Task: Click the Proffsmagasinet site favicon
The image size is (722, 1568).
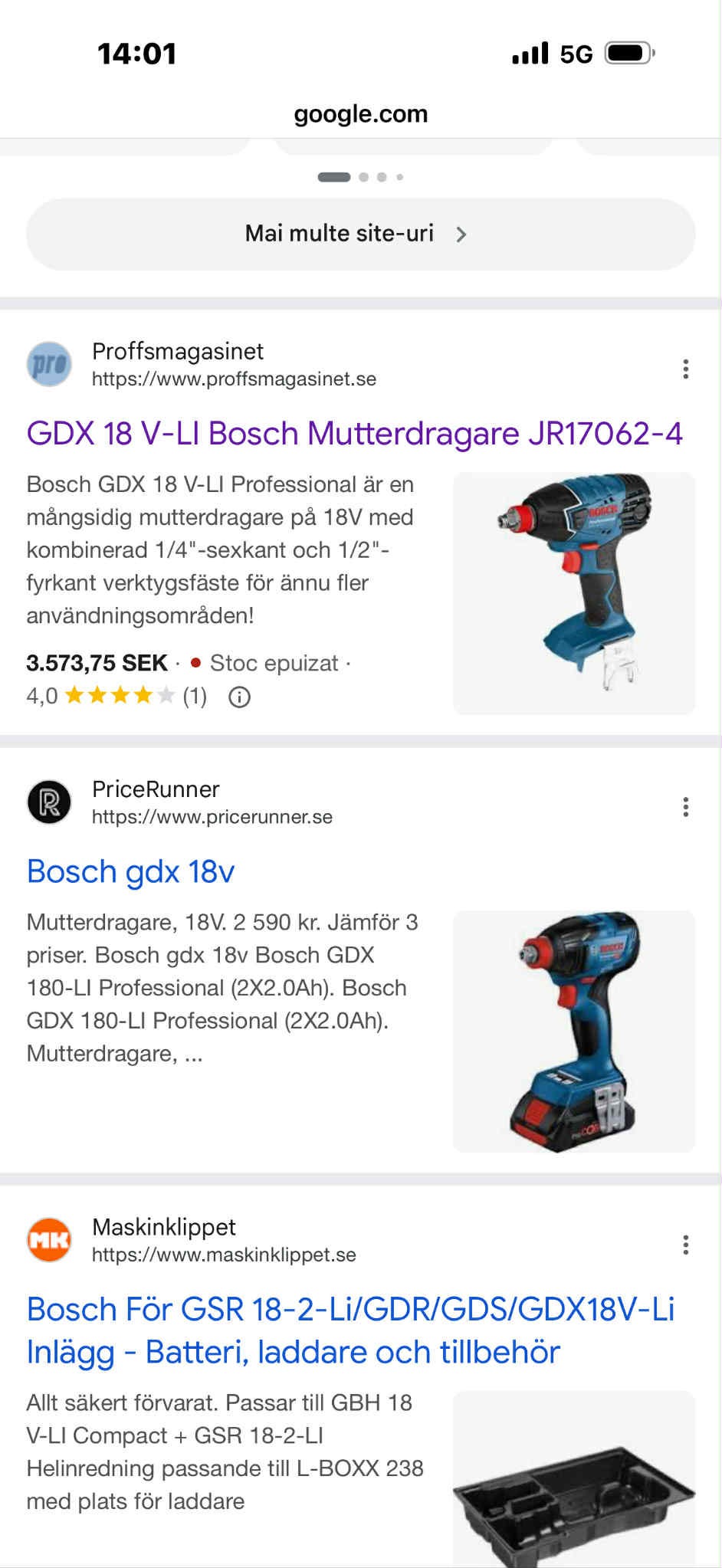Action: pyautogui.click(x=49, y=363)
